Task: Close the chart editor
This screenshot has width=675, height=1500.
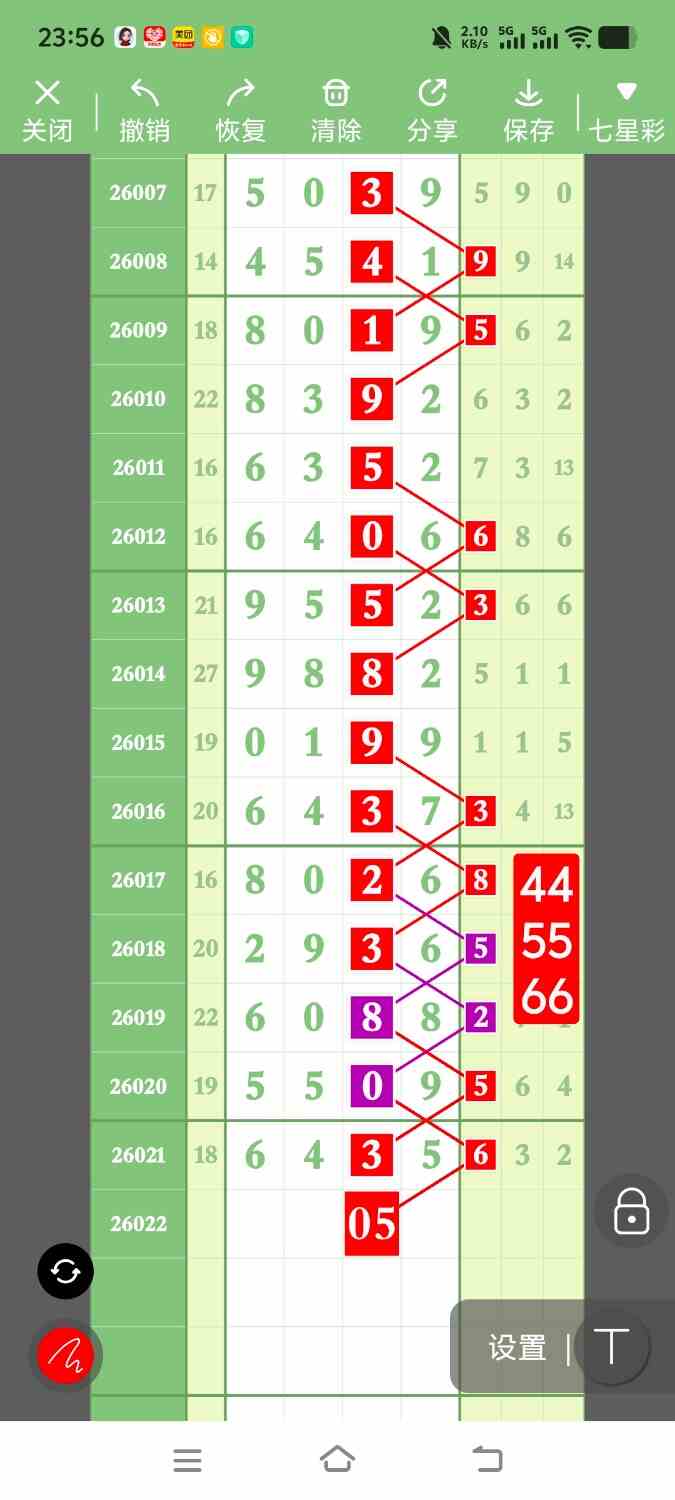Action: [x=47, y=110]
